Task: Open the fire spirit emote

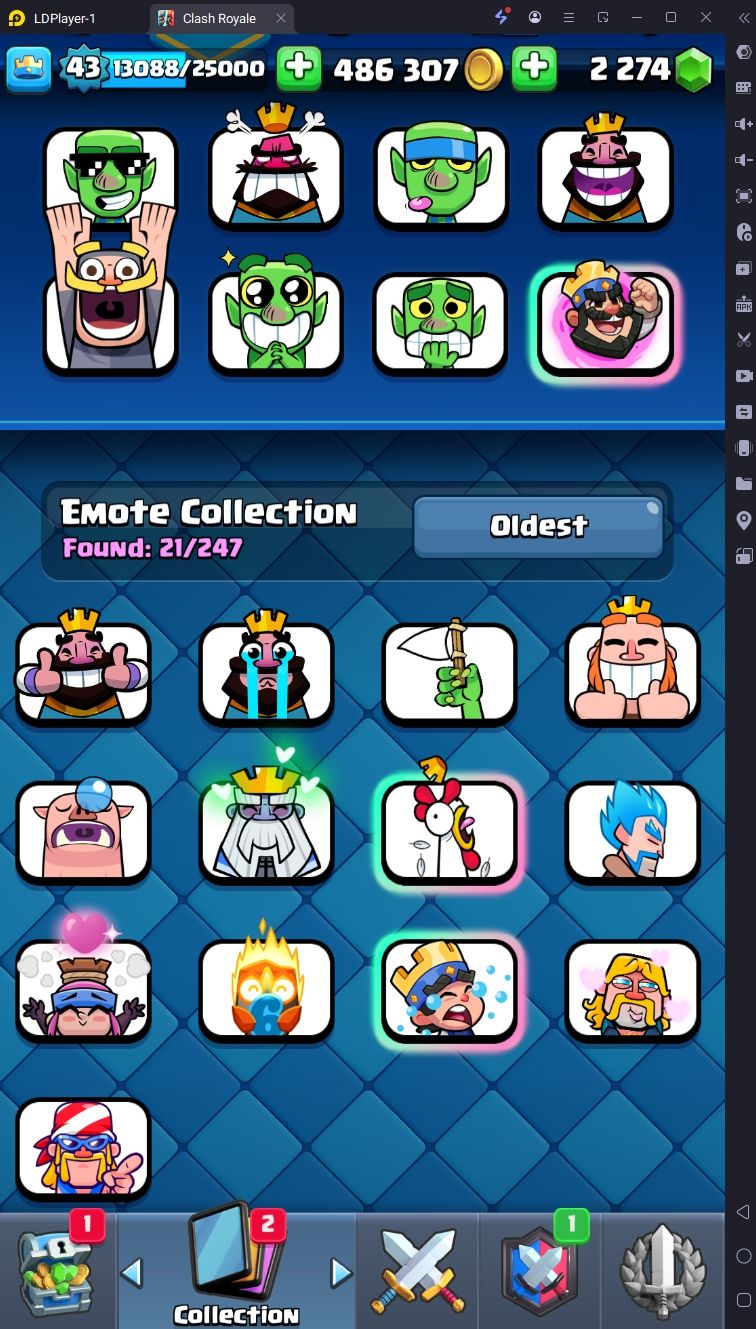Action: (x=266, y=990)
